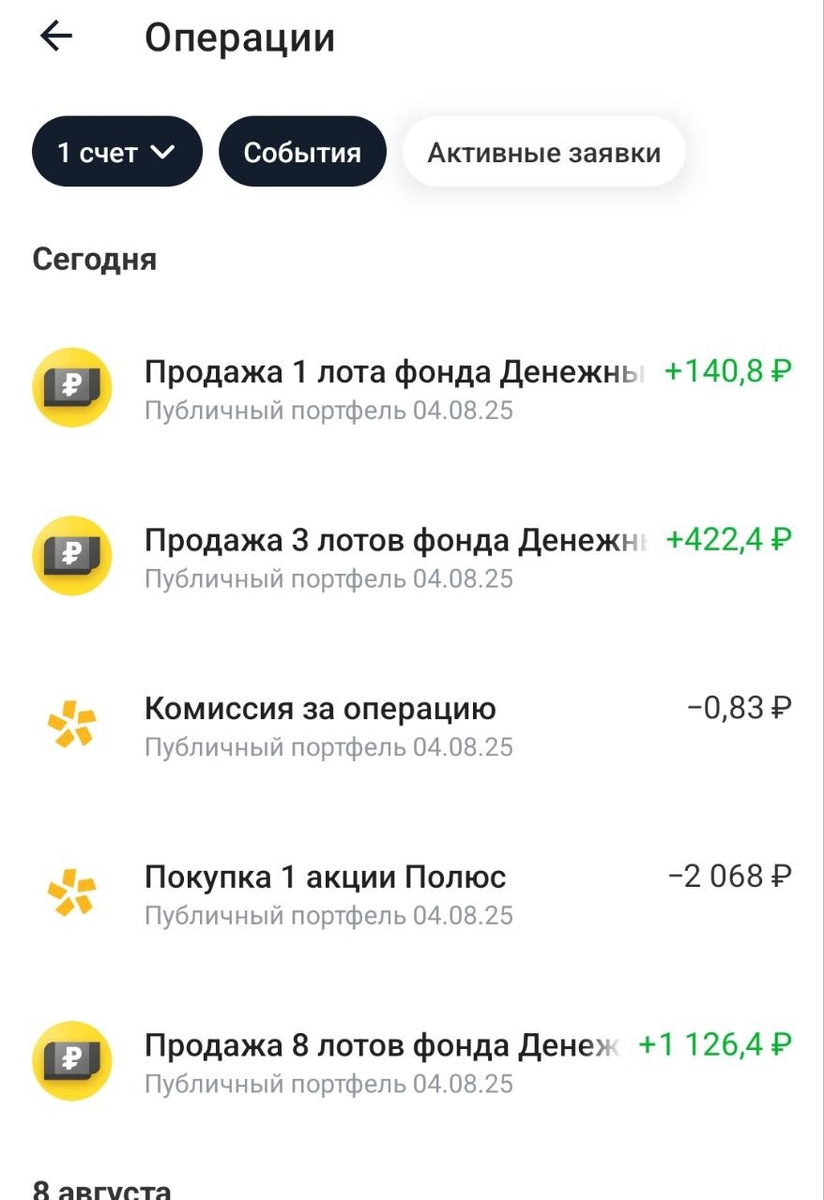Go back from the Операции screen
824x1200 pixels.
coord(56,37)
